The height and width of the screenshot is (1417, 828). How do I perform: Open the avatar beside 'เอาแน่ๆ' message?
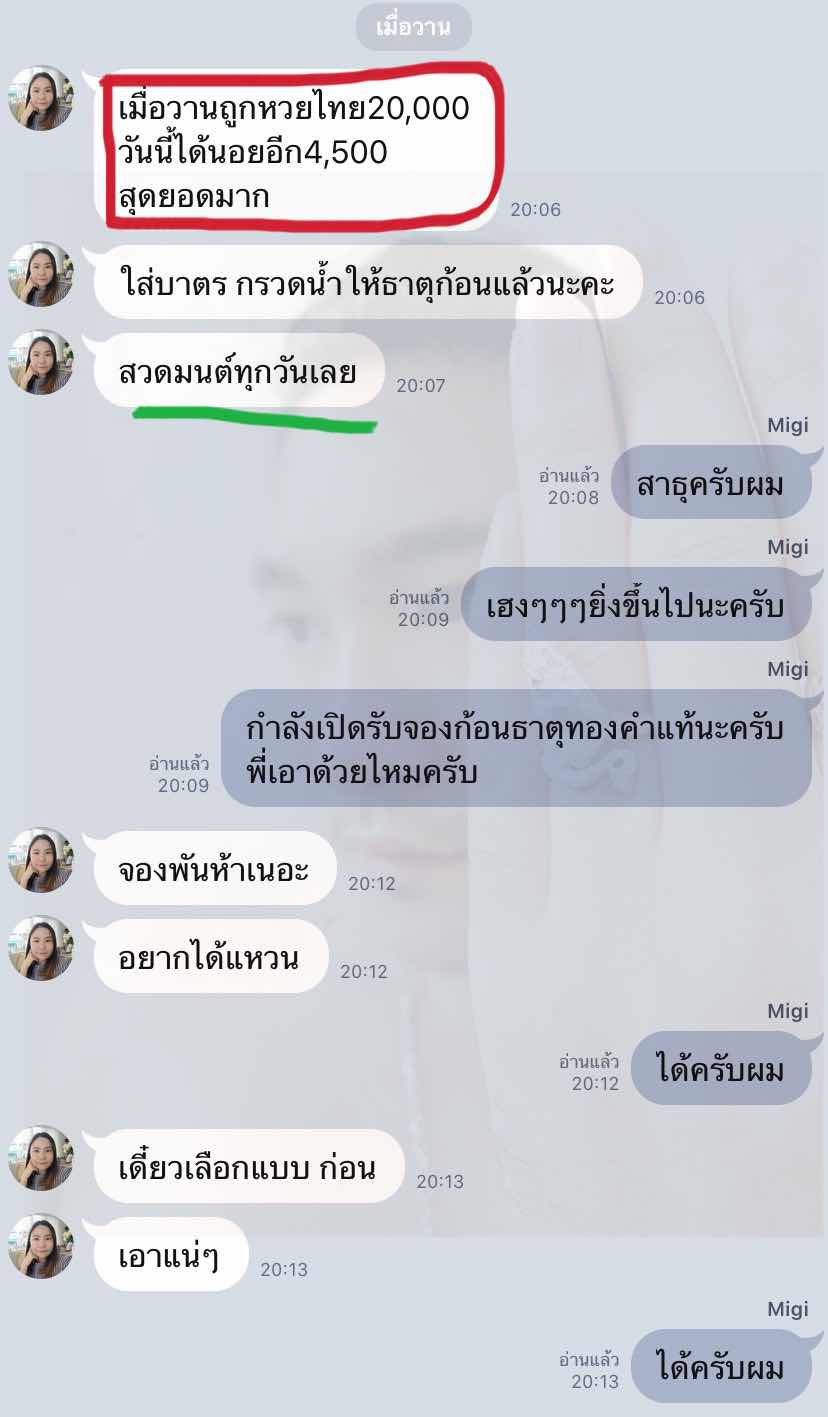[41, 1246]
